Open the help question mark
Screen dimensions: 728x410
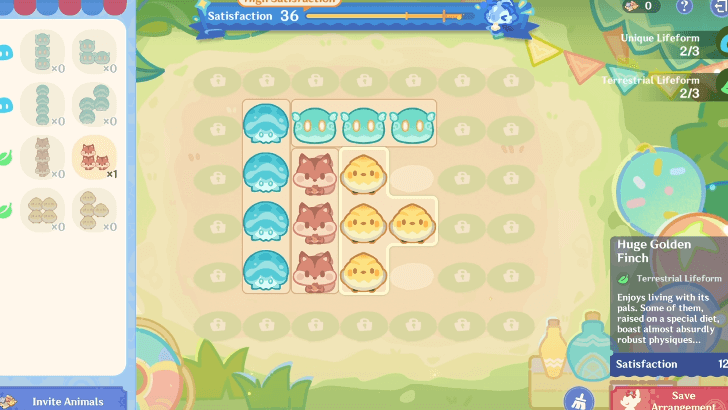[x=684, y=7]
